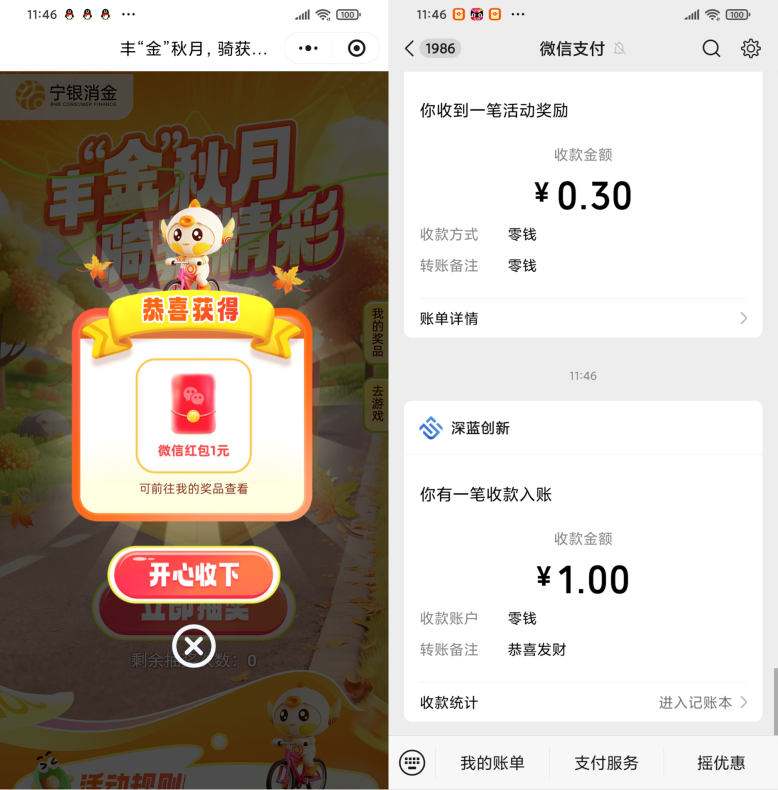The height and width of the screenshot is (790, 778).
Task: Open 收款统计 进入记账本 row
Action: click(582, 702)
